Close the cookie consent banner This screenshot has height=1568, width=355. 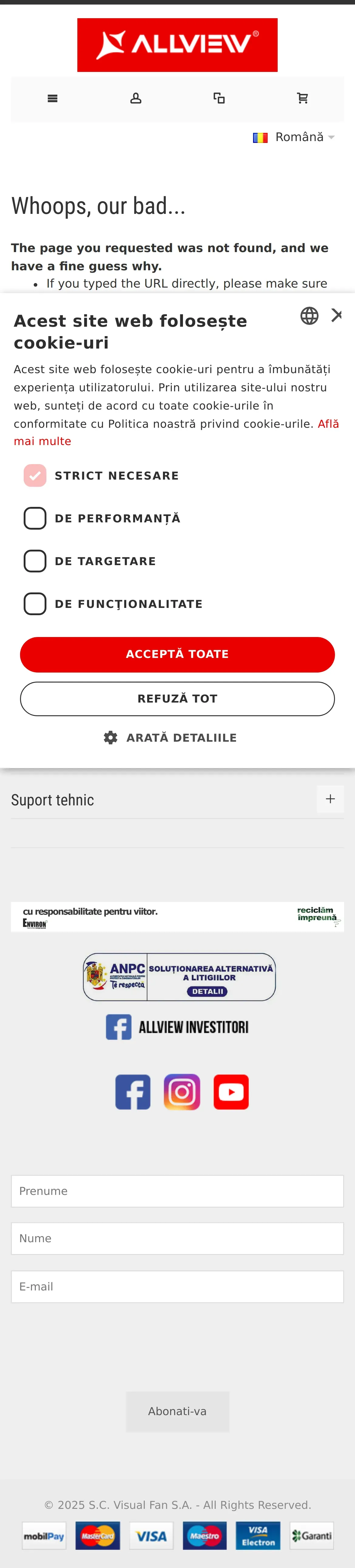click(336, 315)
